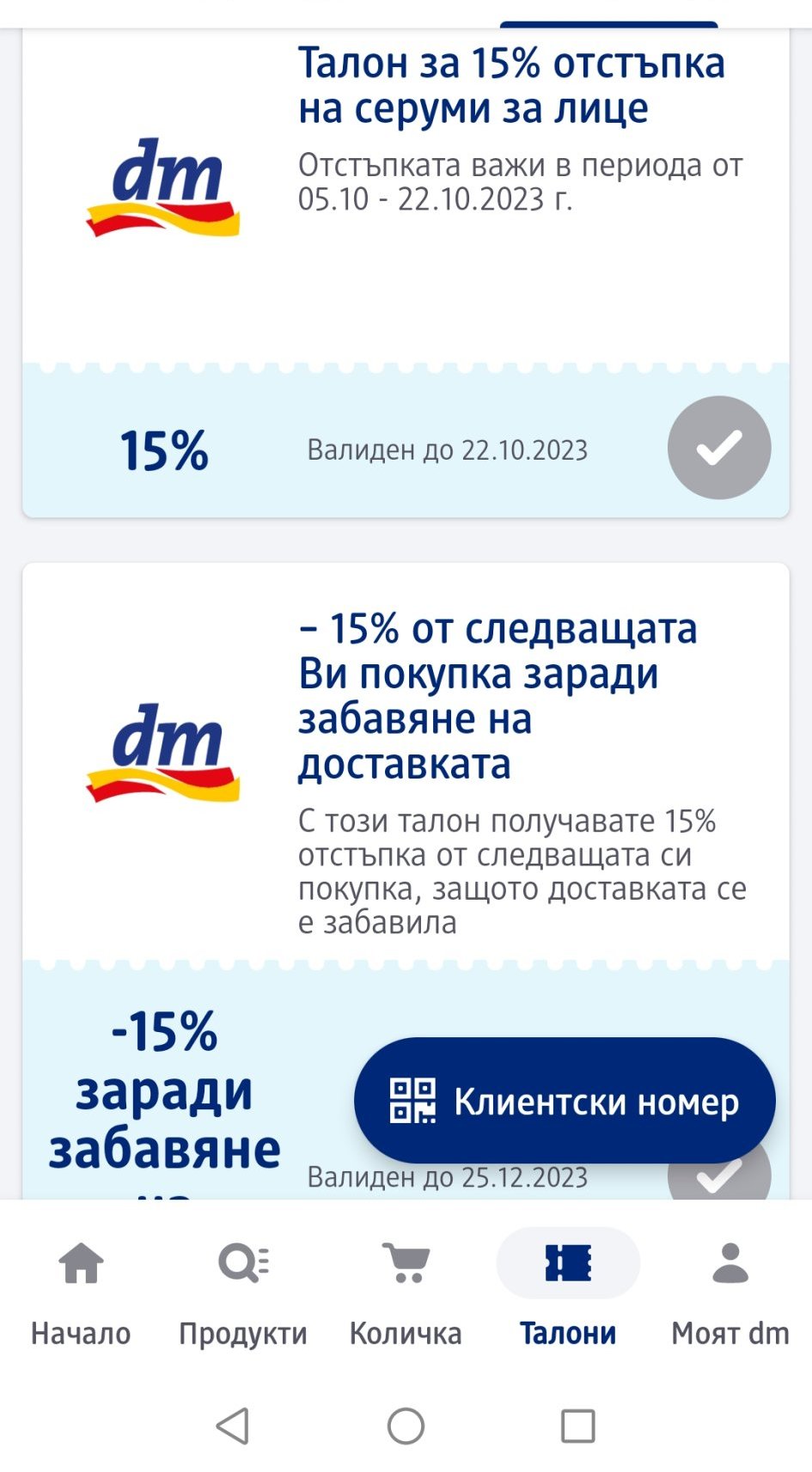Activate the coupon valid until 22.10.2023
812x1472 pixels.
point(718,448)
